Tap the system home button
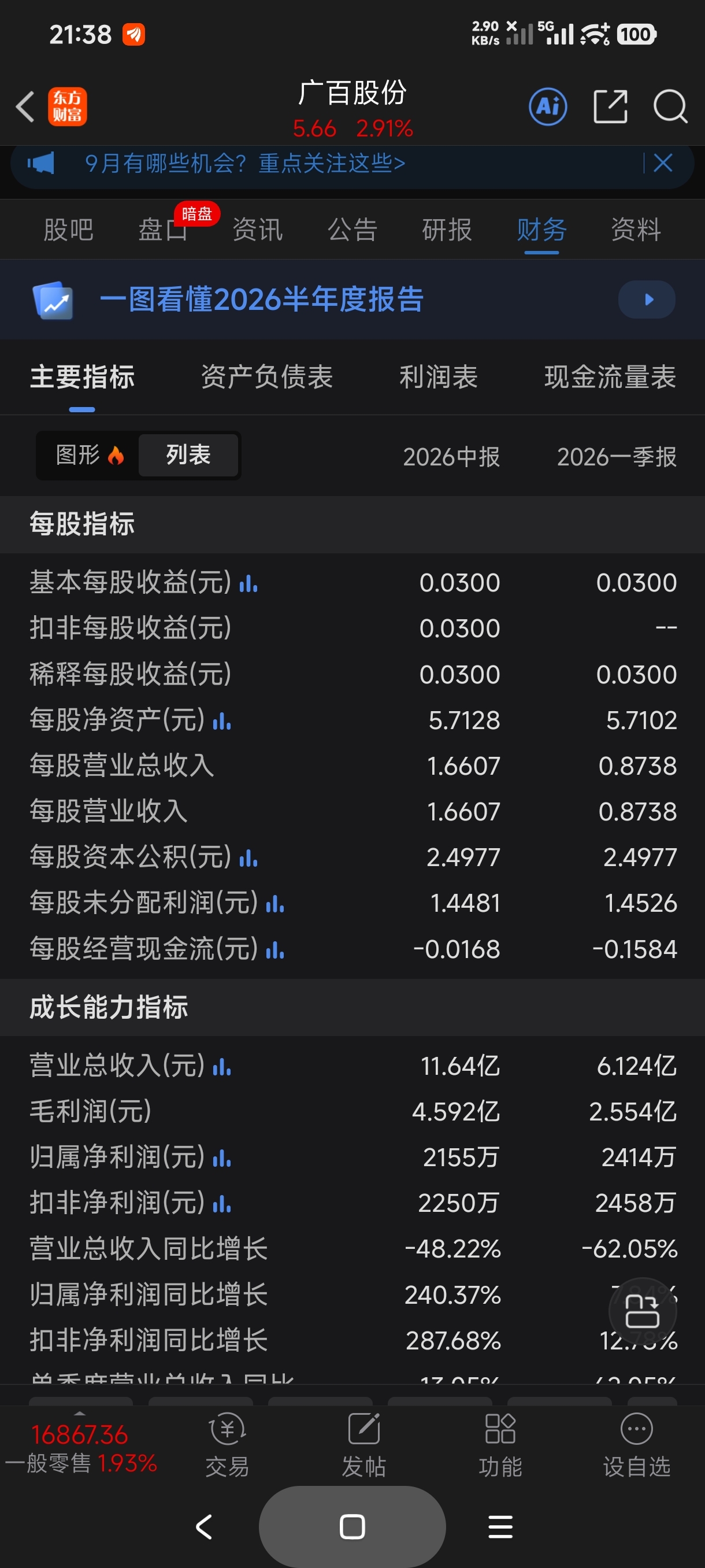The image size is (705, 1568). click(352, 1526)
